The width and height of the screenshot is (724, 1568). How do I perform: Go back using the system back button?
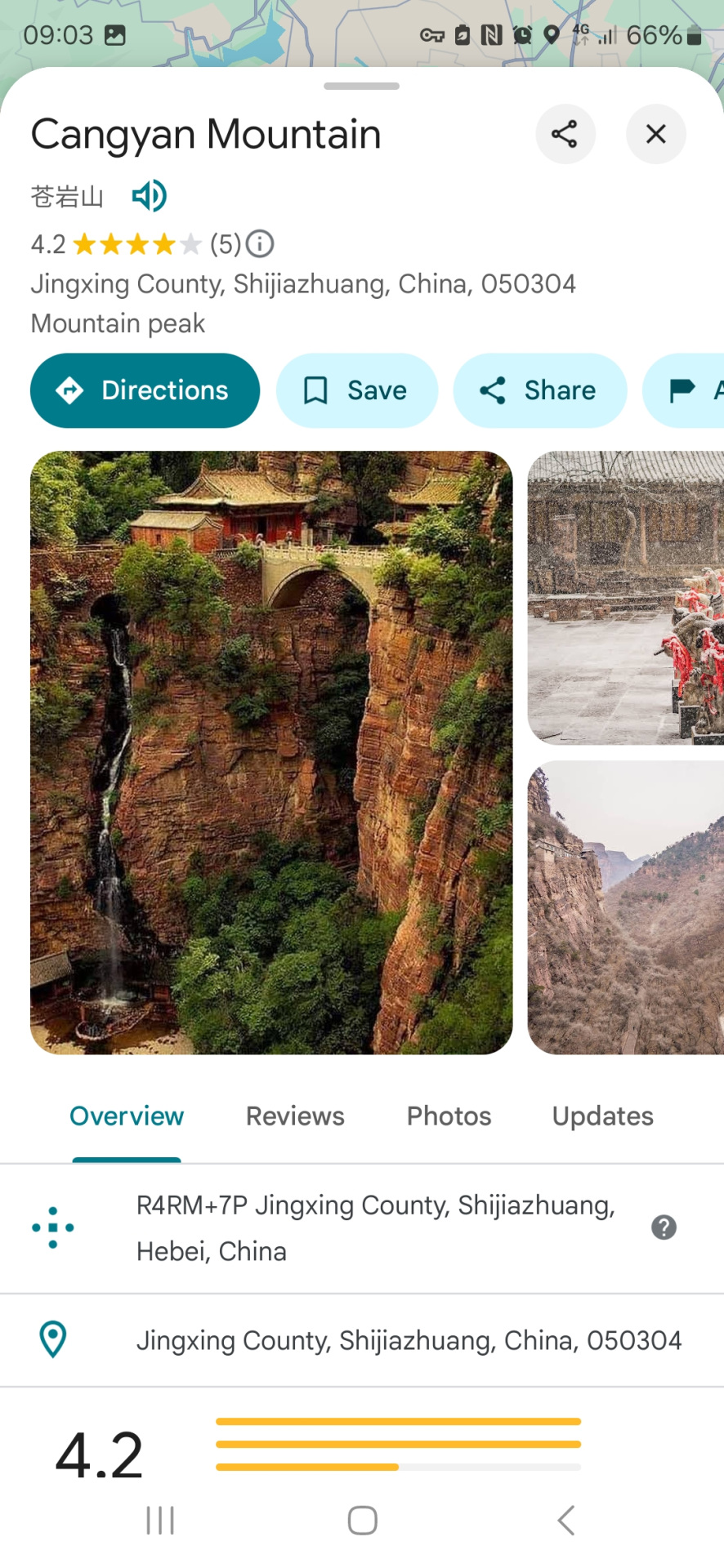(x=565, y=1520)
